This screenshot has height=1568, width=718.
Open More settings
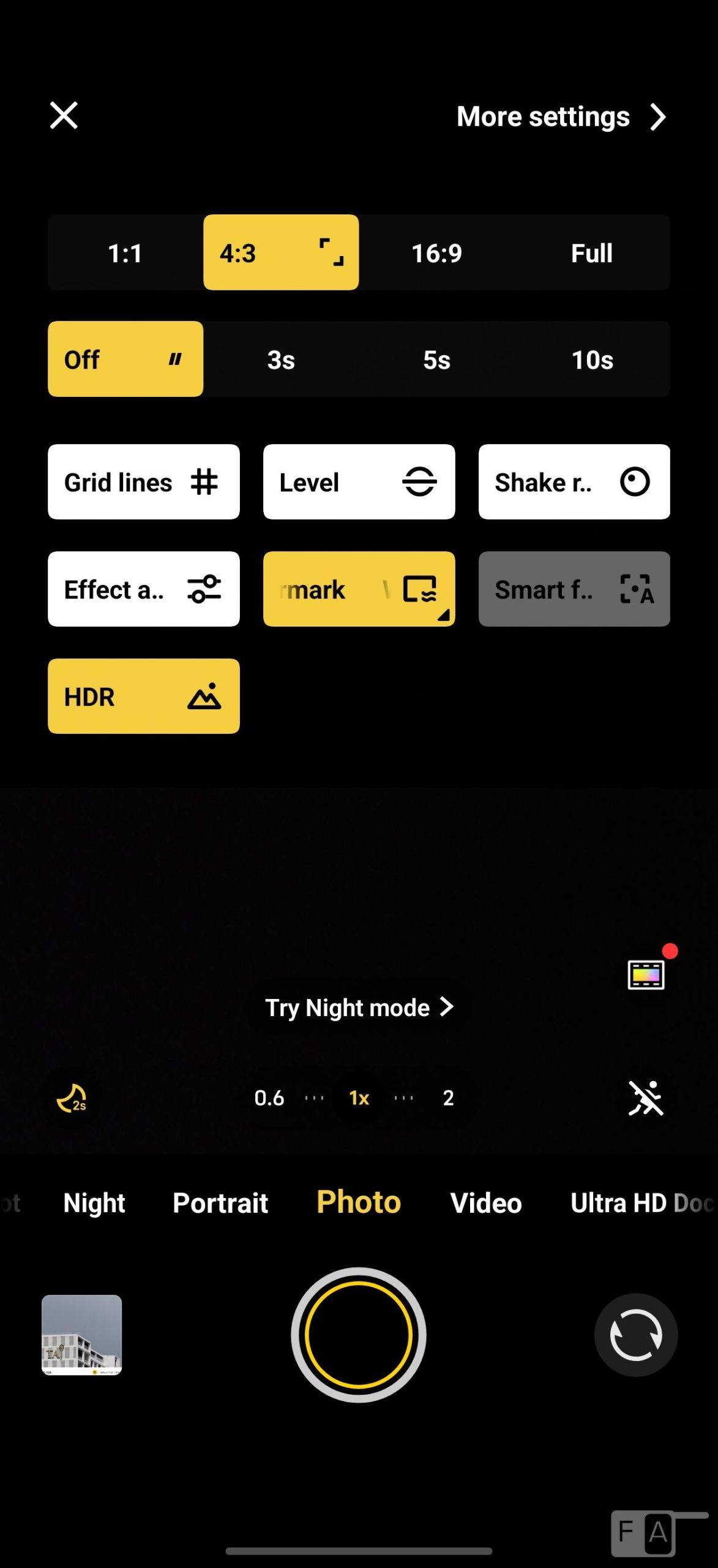coord(560,117)
